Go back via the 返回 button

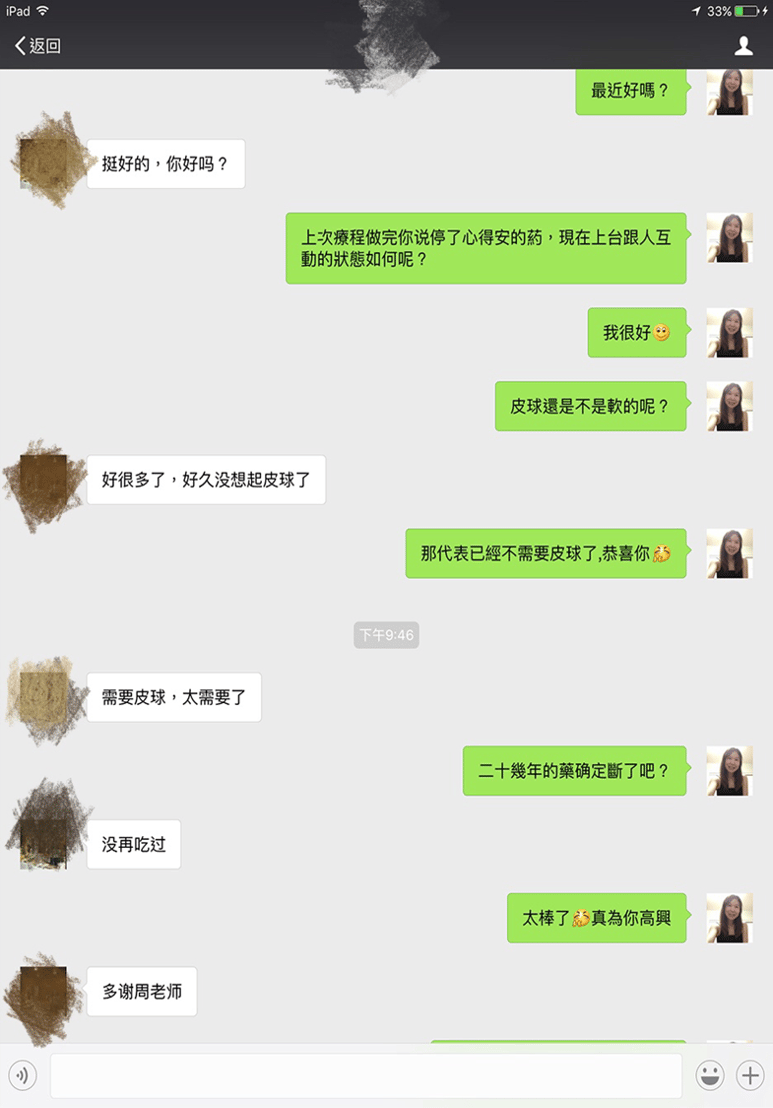[38, 46]
